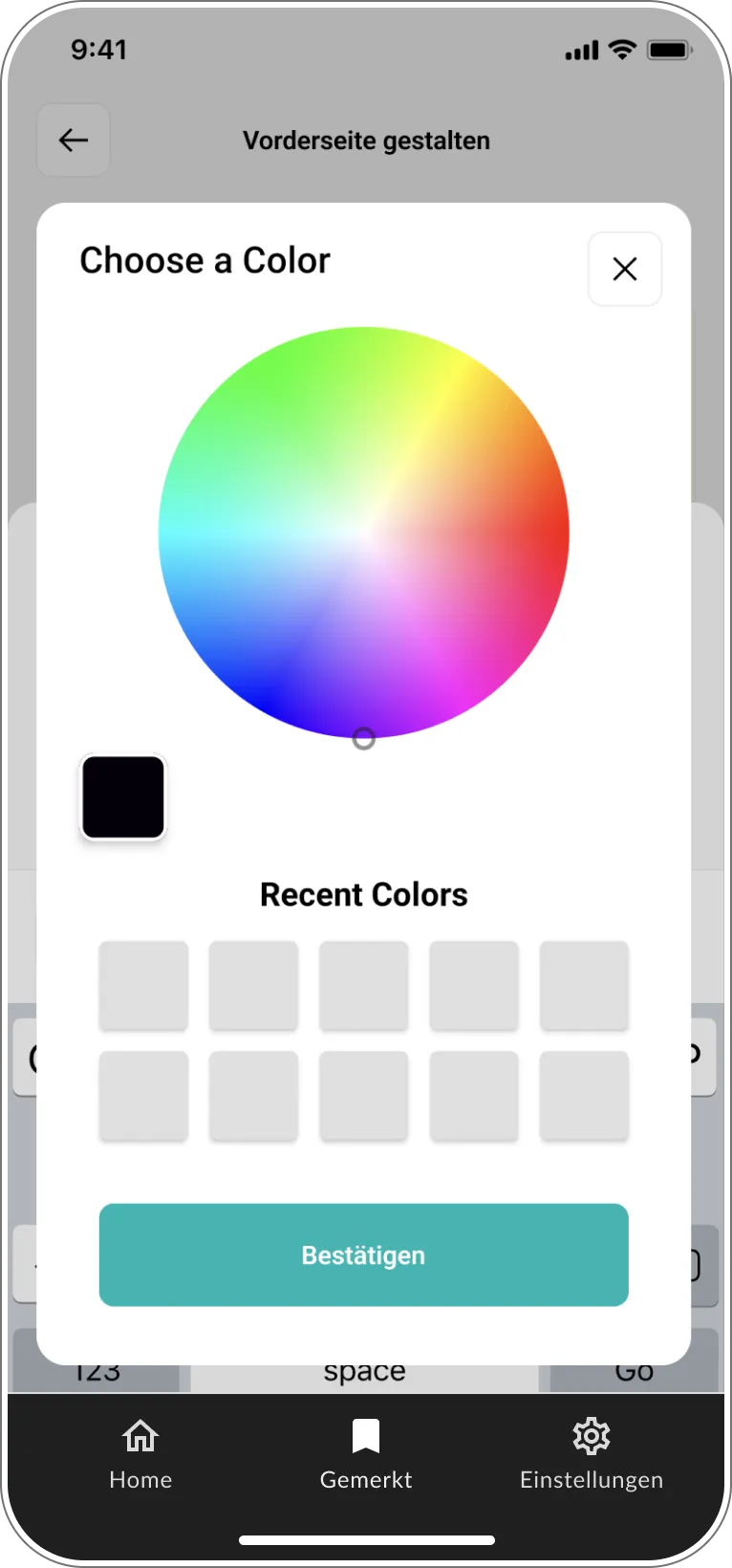Switch to the Home tab
The width and height of the screenshot is (732, 1568).
[x=140, y=1453]
